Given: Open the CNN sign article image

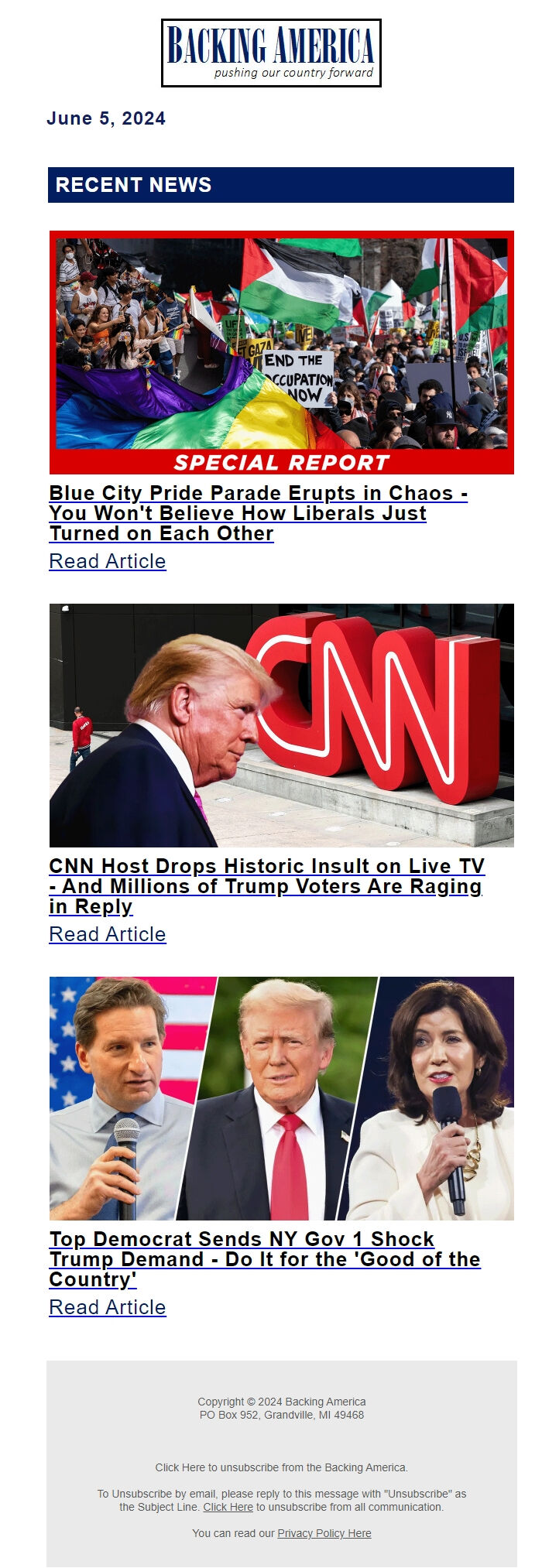Looking at the screenshot, I should 281,725.
